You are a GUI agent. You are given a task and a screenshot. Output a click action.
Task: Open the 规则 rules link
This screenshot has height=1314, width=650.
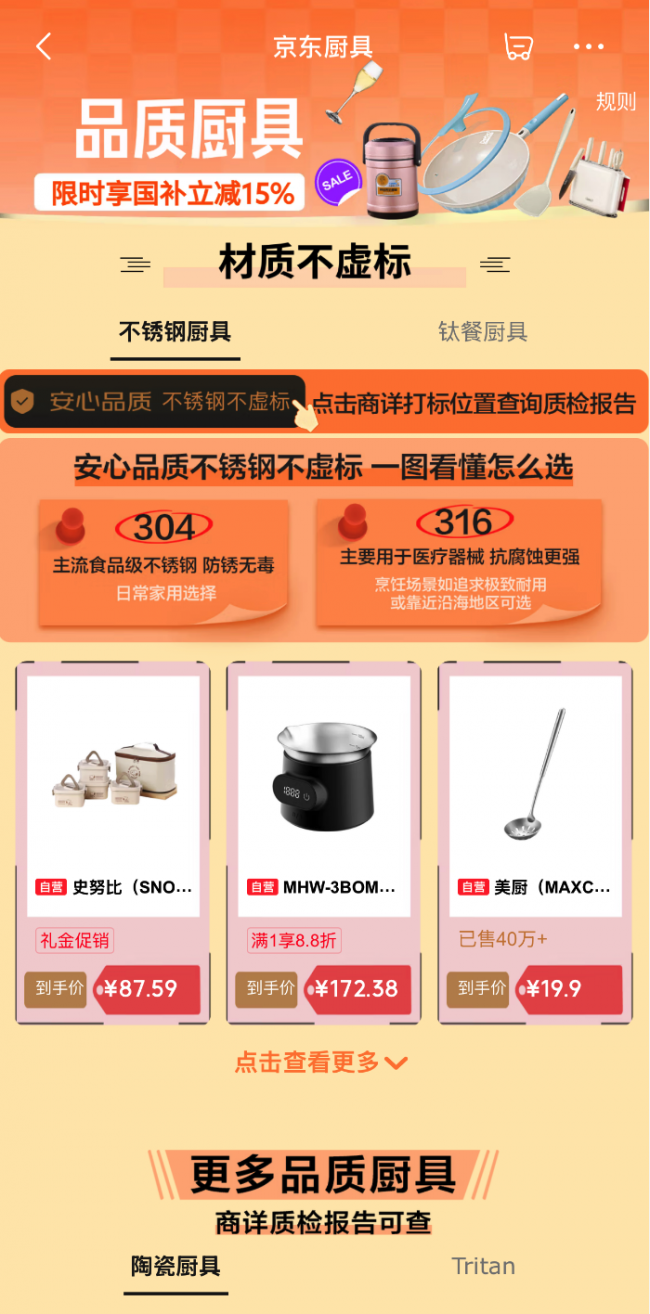[615, 102]
